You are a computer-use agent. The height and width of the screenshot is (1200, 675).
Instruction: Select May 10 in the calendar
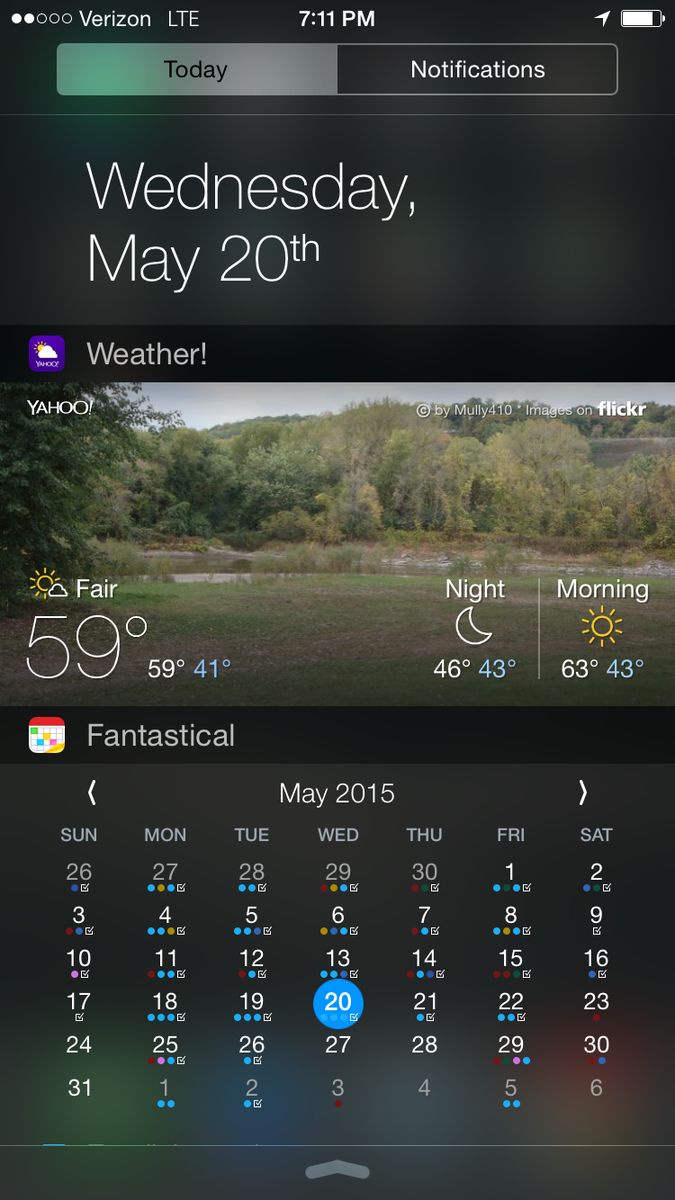click(x=79, y=960)
